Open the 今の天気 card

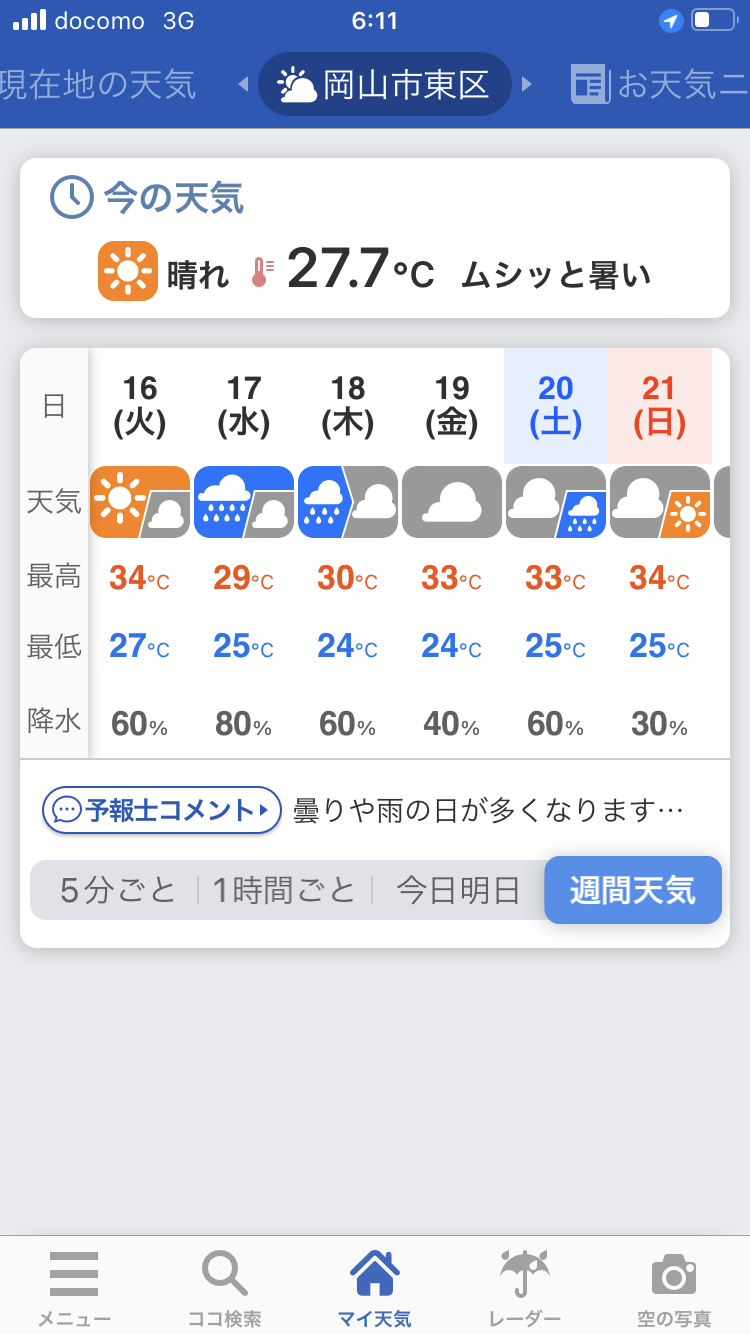coord(375,238)
